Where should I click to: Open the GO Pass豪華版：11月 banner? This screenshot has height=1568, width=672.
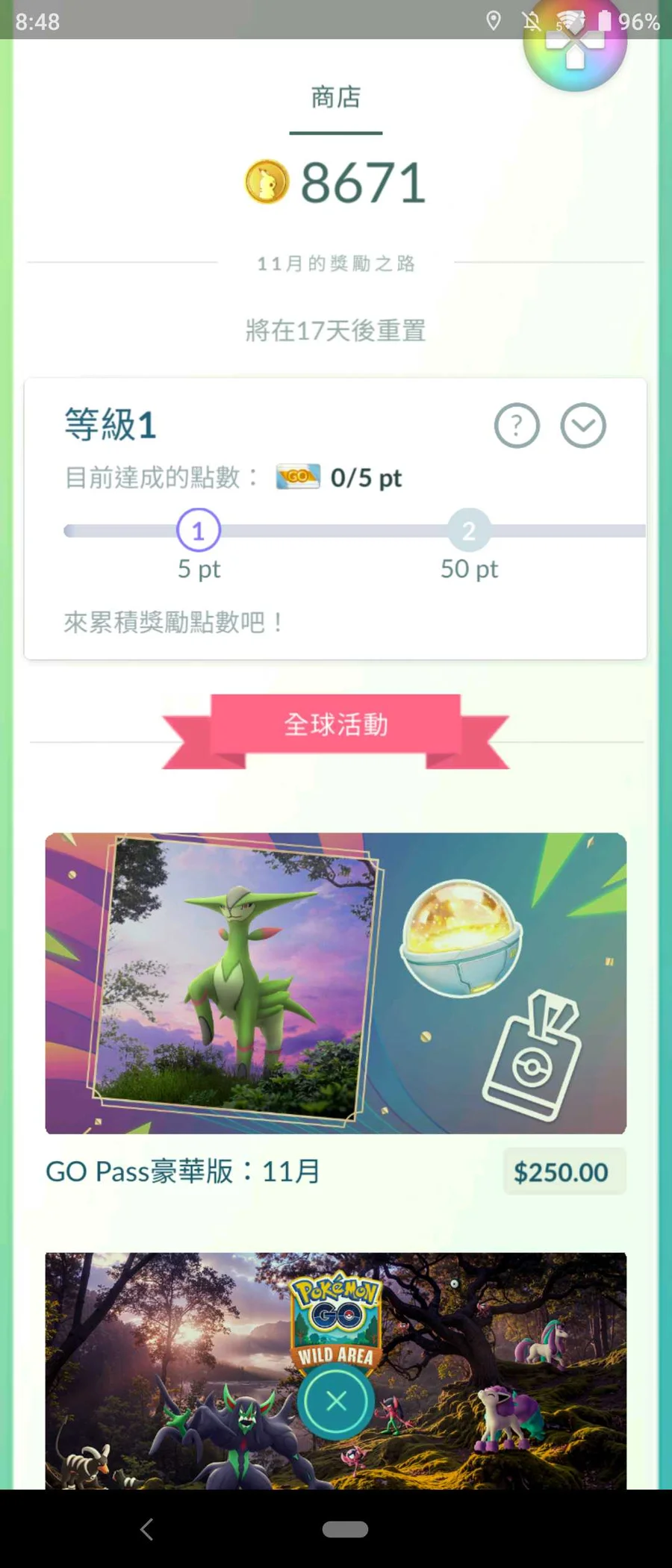[336, 983]
